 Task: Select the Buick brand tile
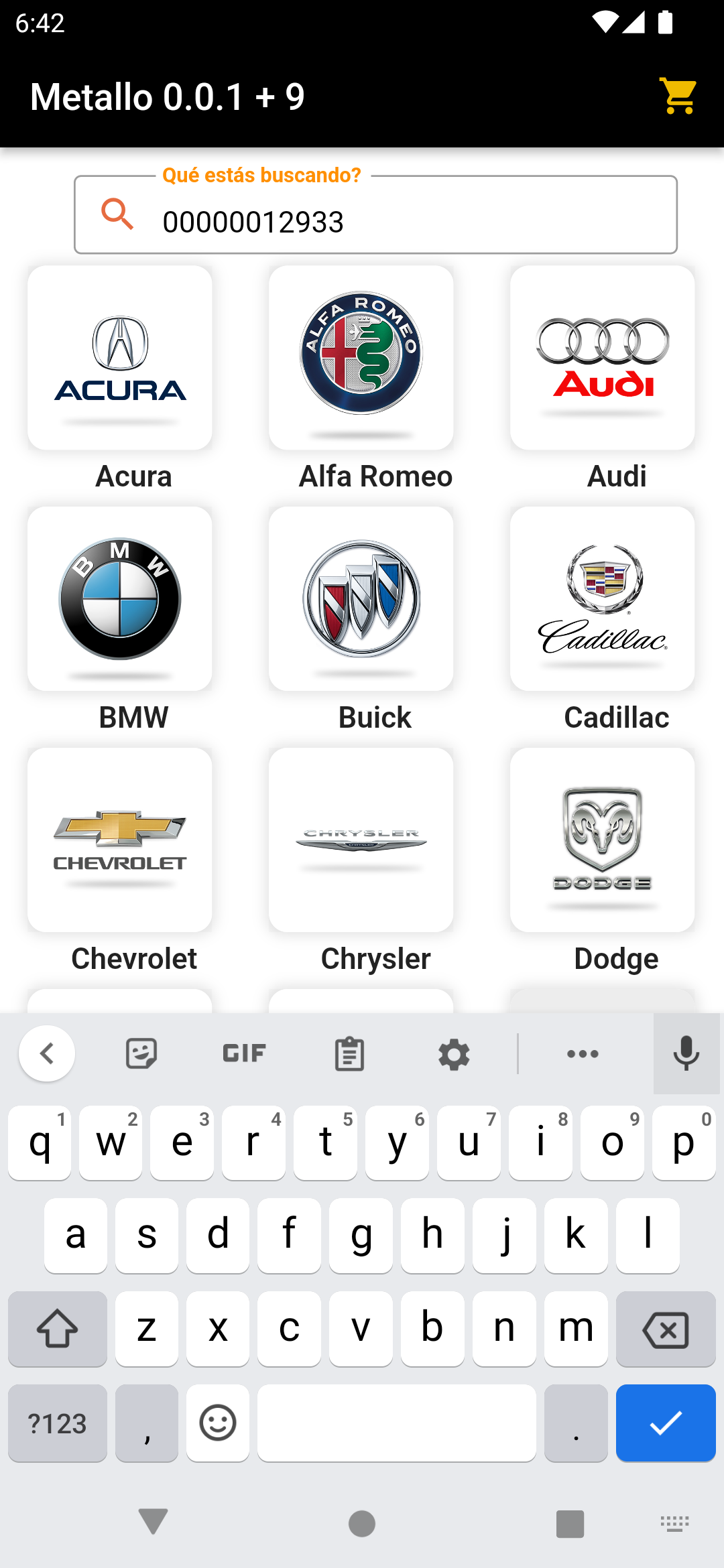(361, 599)
